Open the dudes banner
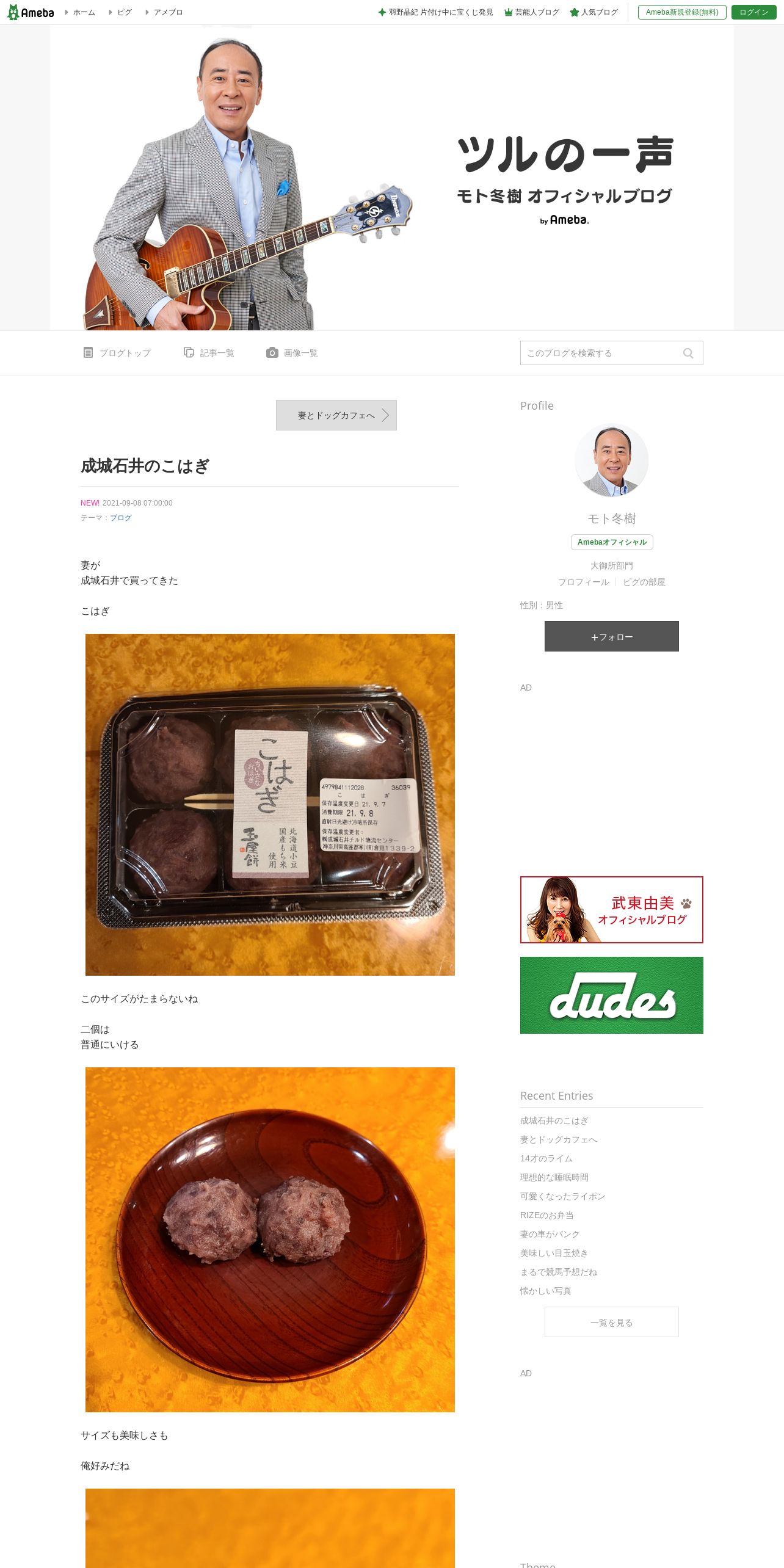The image size is (784, 1568). coord(612,995)
